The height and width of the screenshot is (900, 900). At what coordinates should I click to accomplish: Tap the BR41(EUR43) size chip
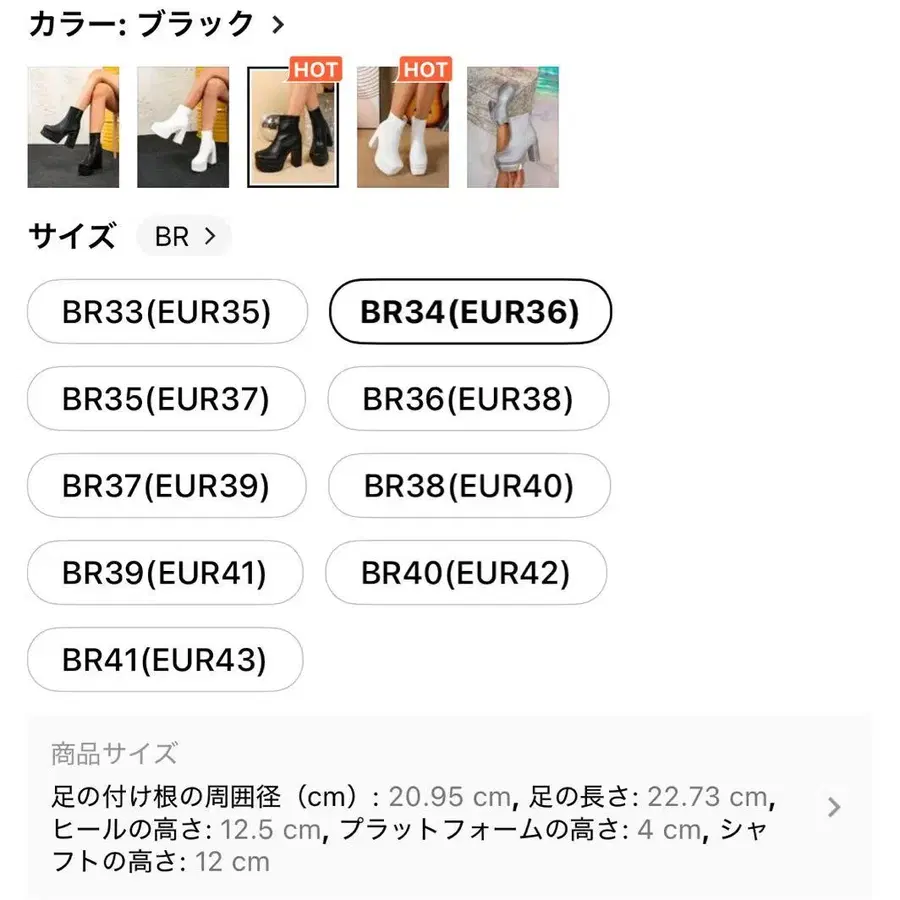pyautogui.click(x=165, y=660)
